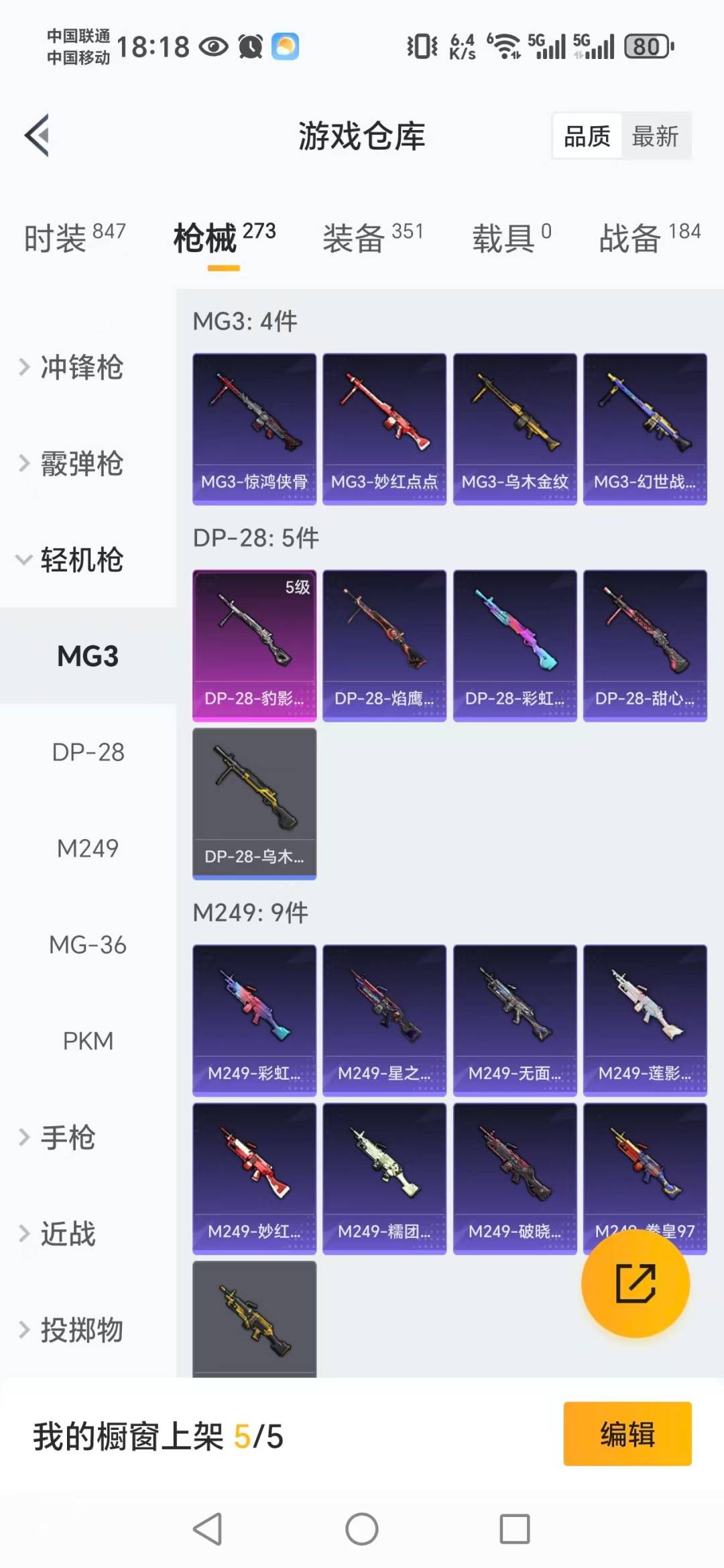
Task: Tap the back arrow at top left
Action: 38,134
